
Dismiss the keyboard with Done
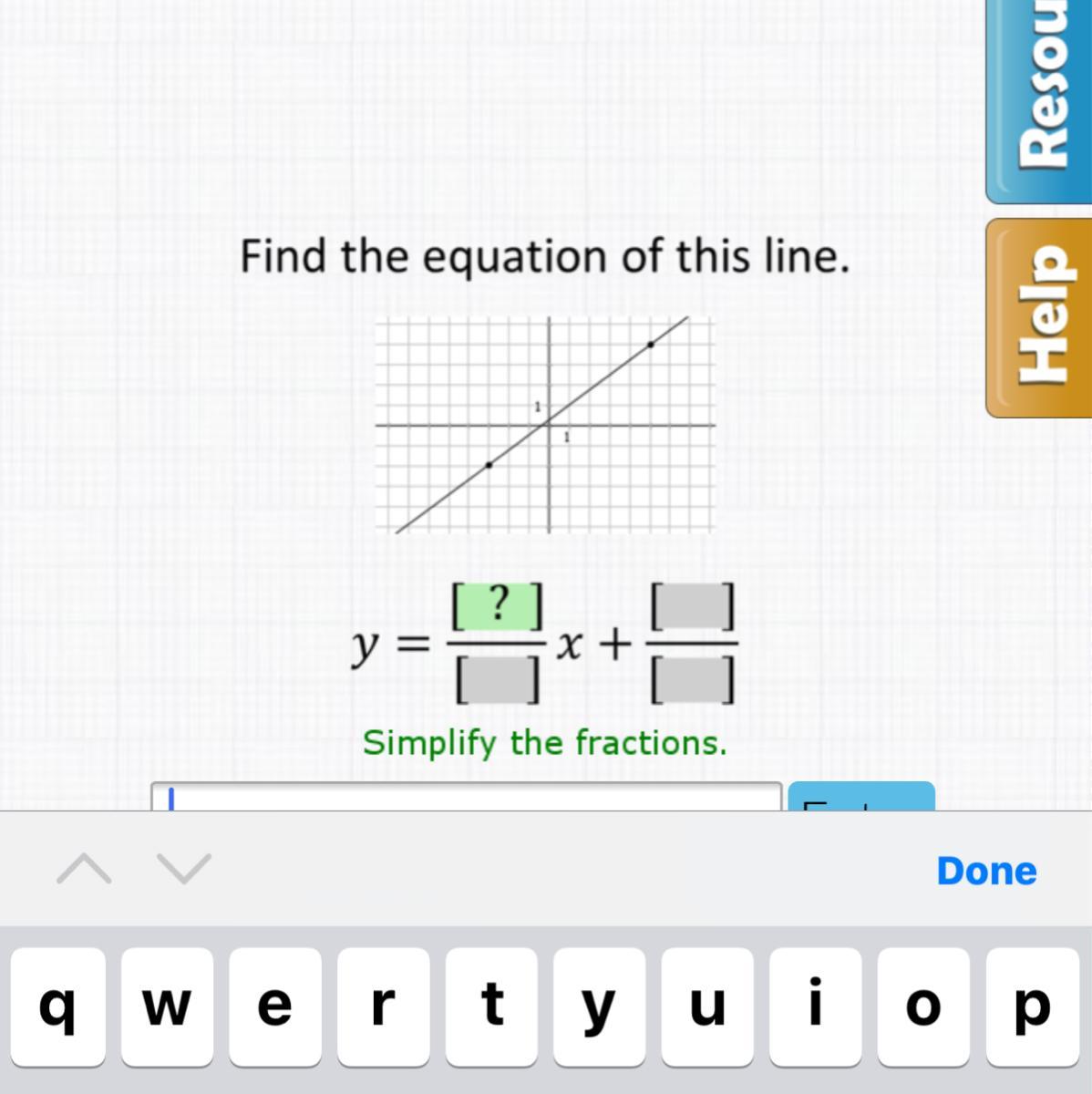(x=986, y=871)
